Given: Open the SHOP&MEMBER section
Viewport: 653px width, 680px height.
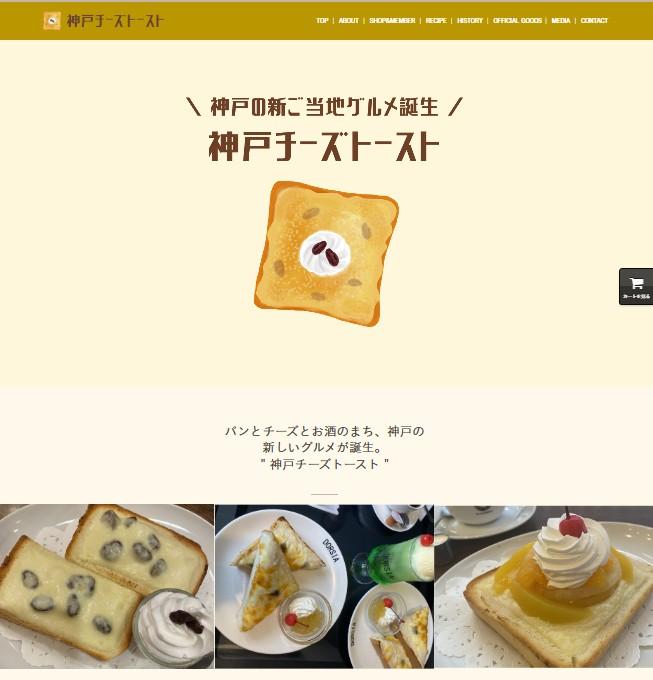Looking at the screenshot, I should [392, 20].
